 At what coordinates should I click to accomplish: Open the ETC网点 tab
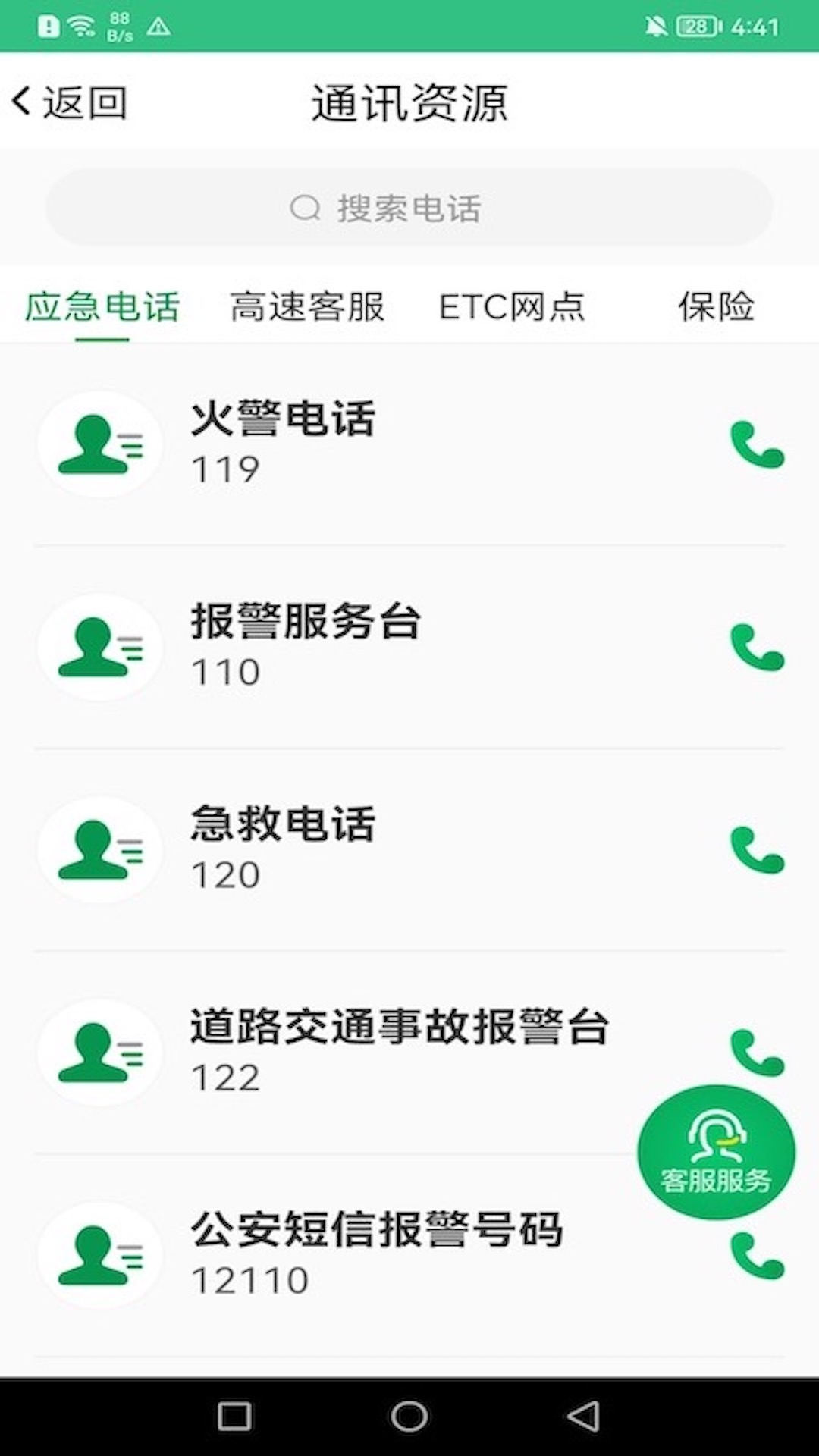pos(513,306)
